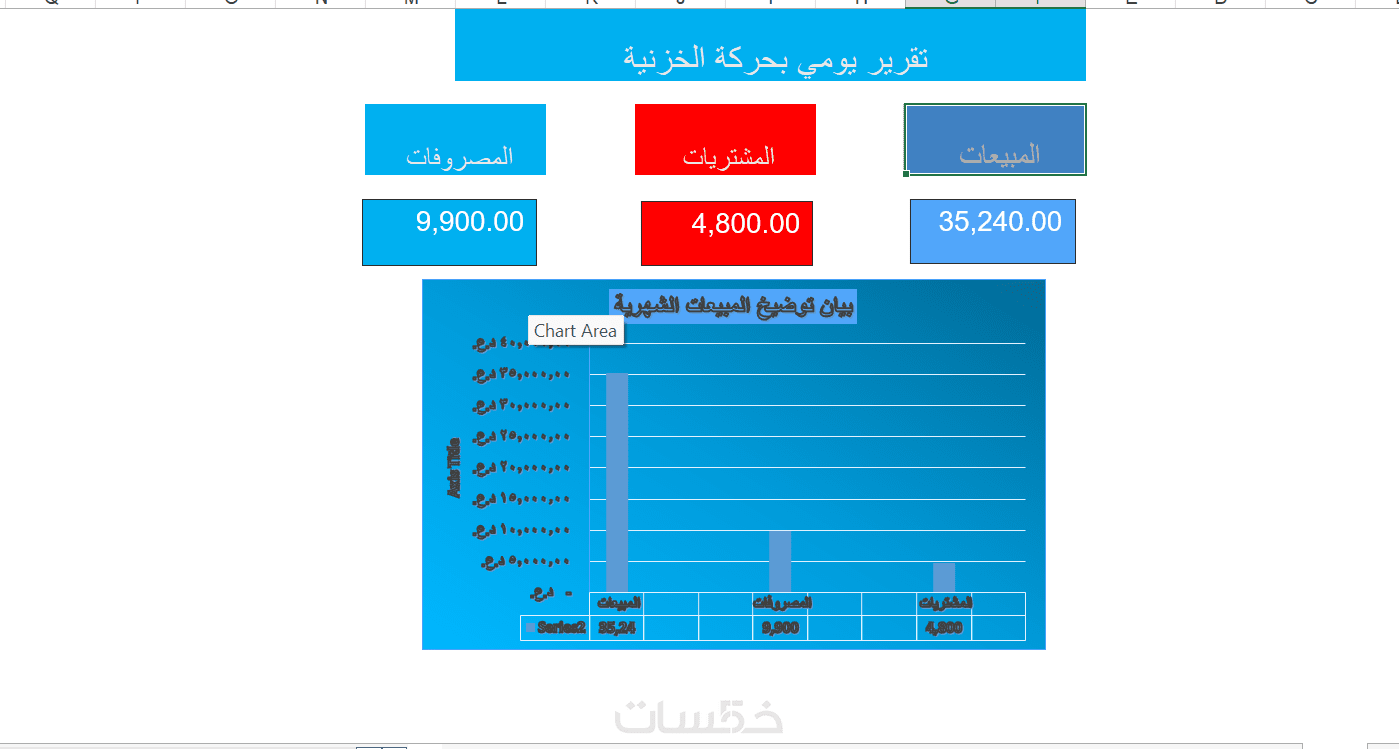
Task: Select the المصروفات header cell
Action: [x=455, y=140]
